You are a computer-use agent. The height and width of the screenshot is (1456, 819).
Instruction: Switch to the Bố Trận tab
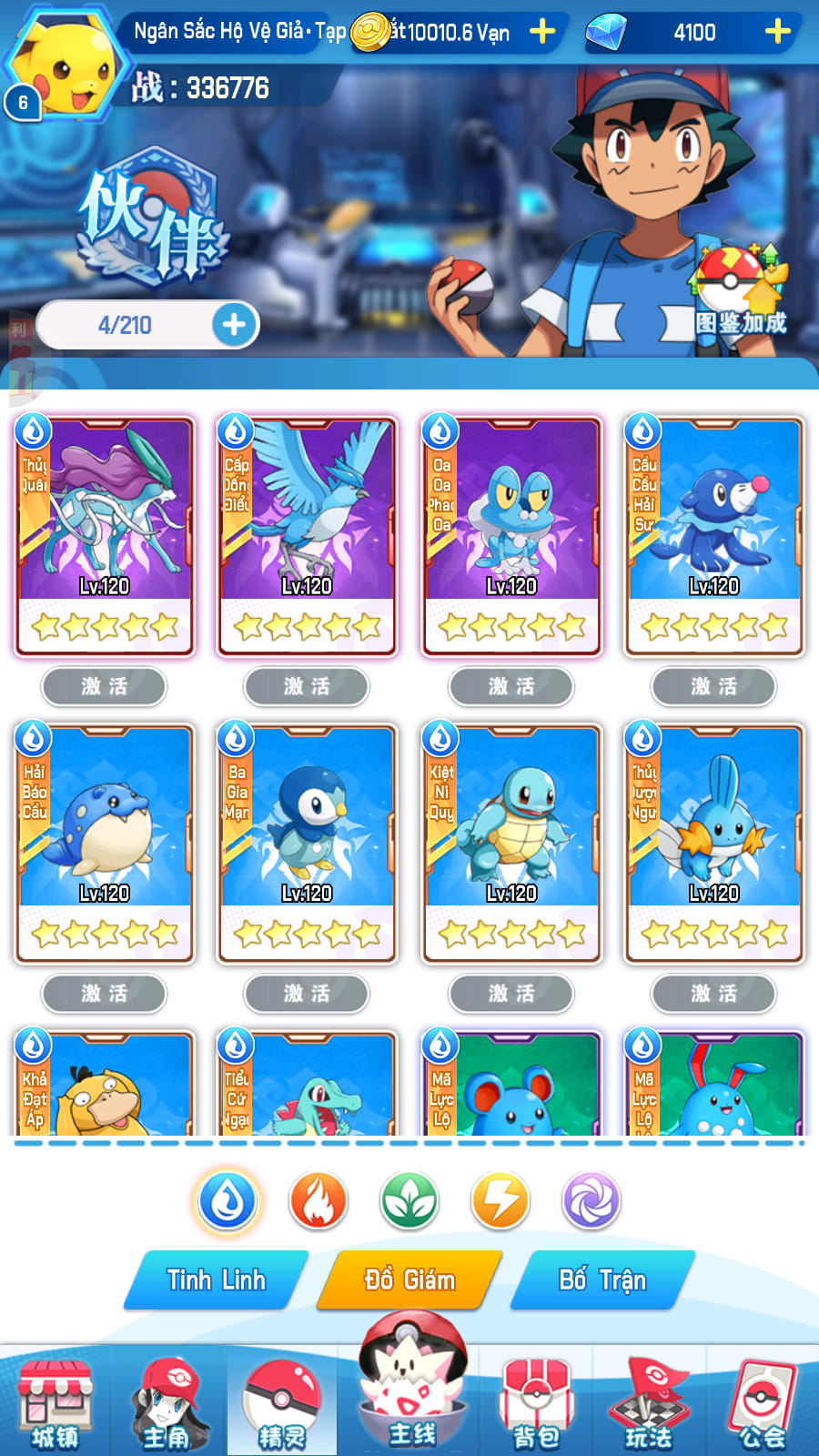click(602, 1280)
